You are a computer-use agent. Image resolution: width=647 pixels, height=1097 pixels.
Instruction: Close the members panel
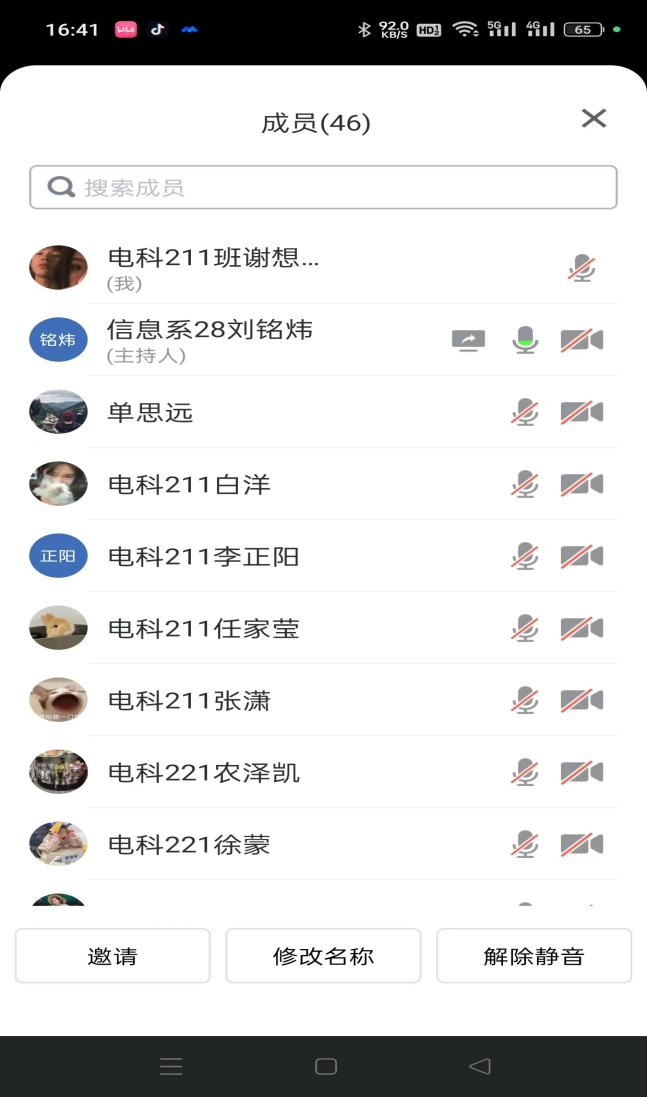pos(594,119)
